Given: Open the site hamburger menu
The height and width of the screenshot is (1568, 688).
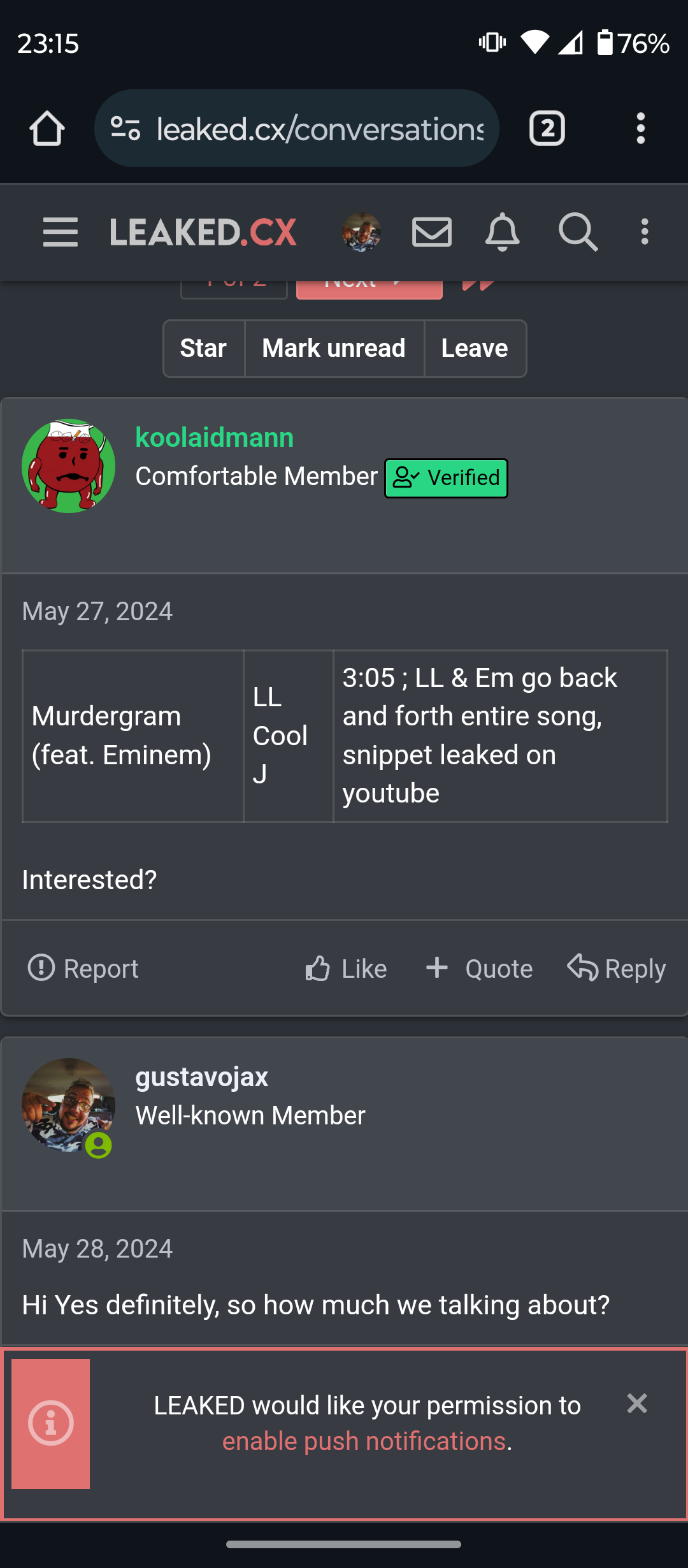Looking at the screenshot, I should point(61,232).
